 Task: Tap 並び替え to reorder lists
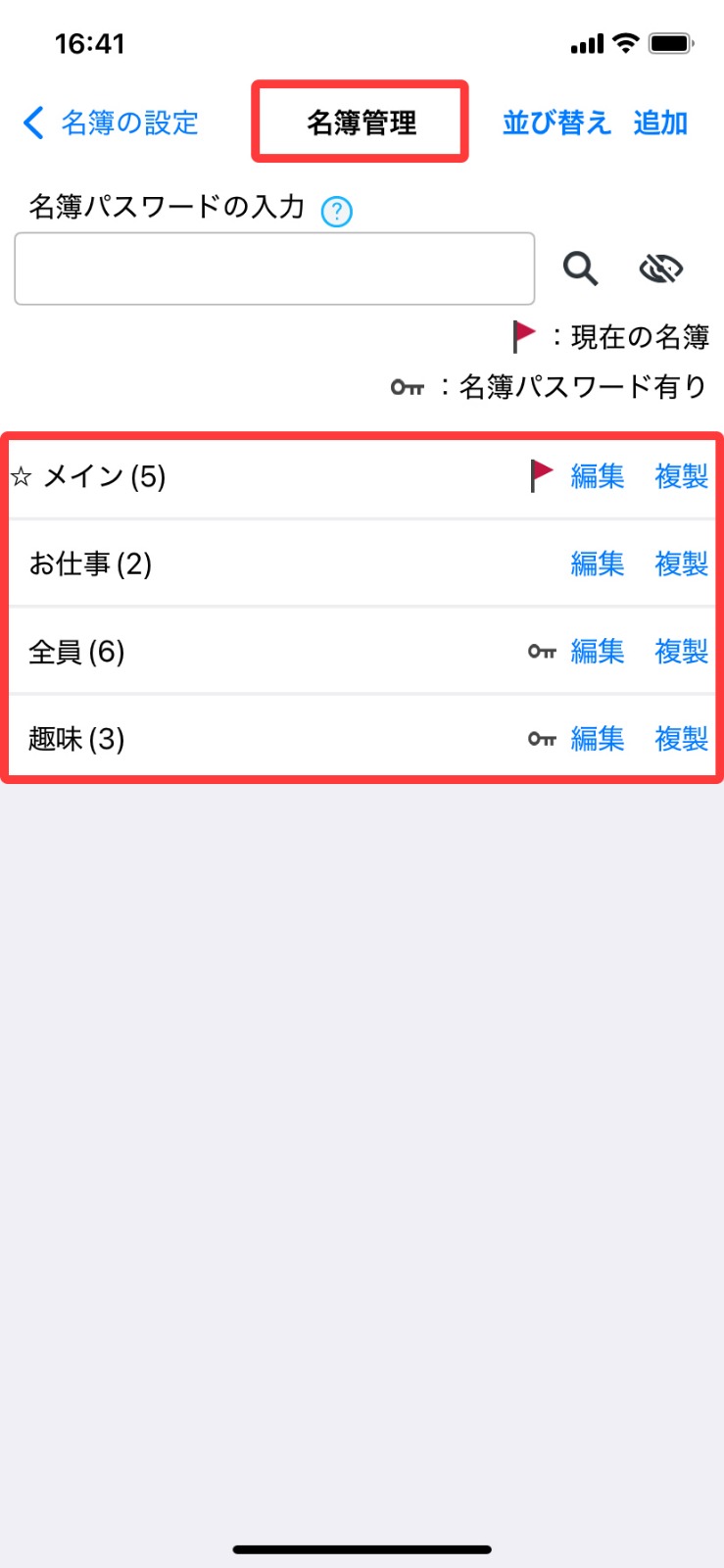click(556, 123)
